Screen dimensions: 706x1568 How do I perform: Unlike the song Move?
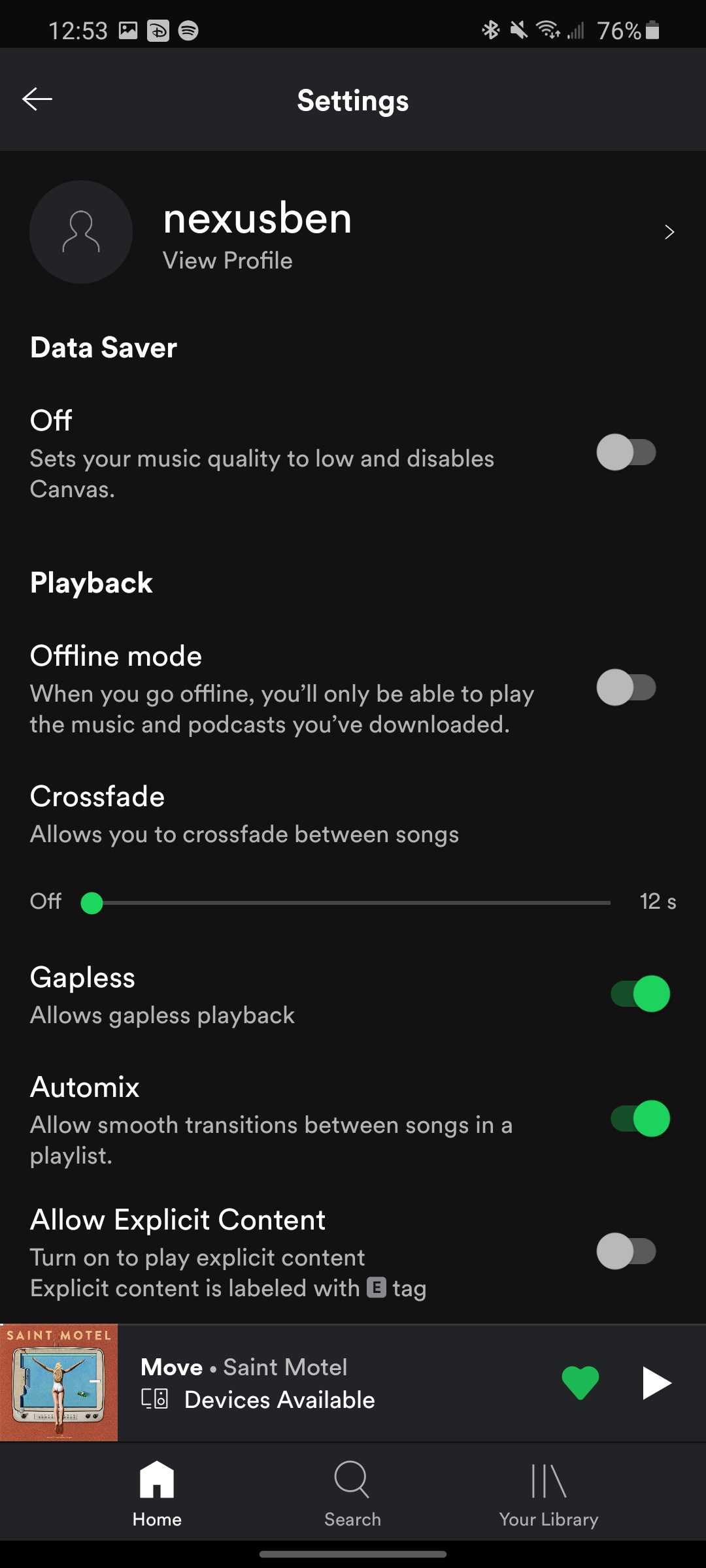(x=580, y=1382)
